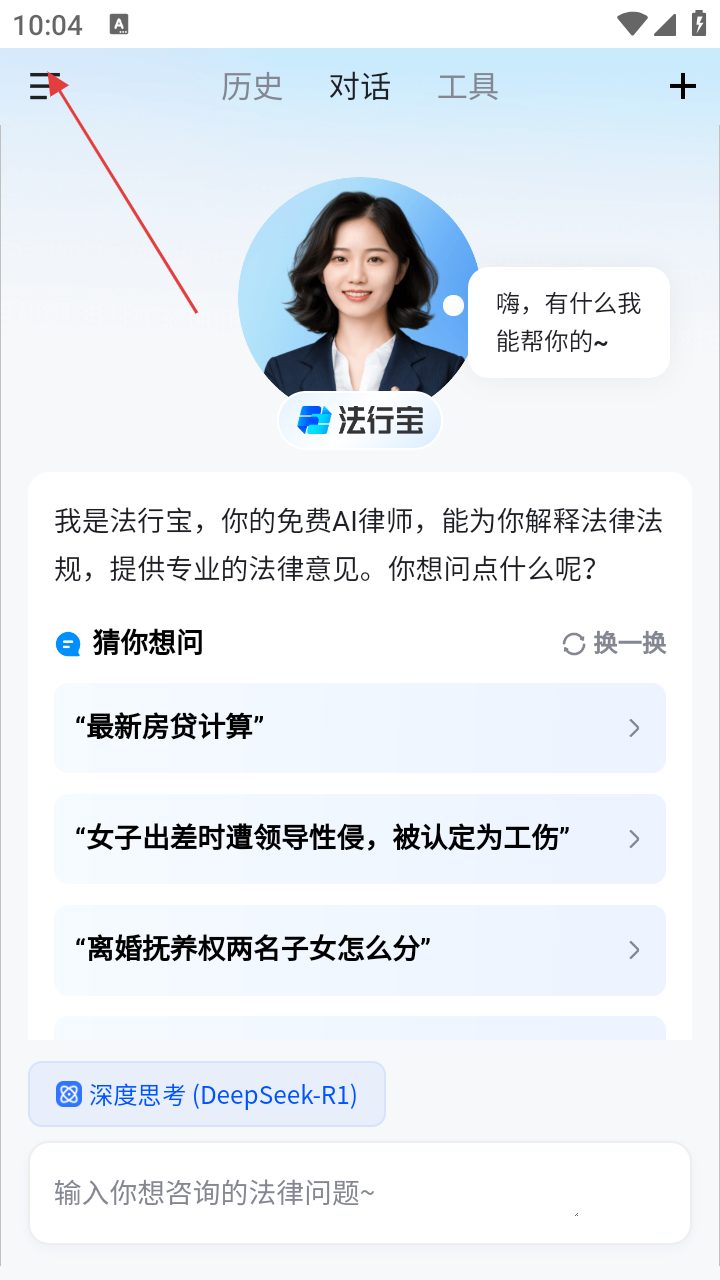The height and width of the screenshot is (1280, 720).
Task: Switch to the 历史 tab
Action: coord(252,87)
